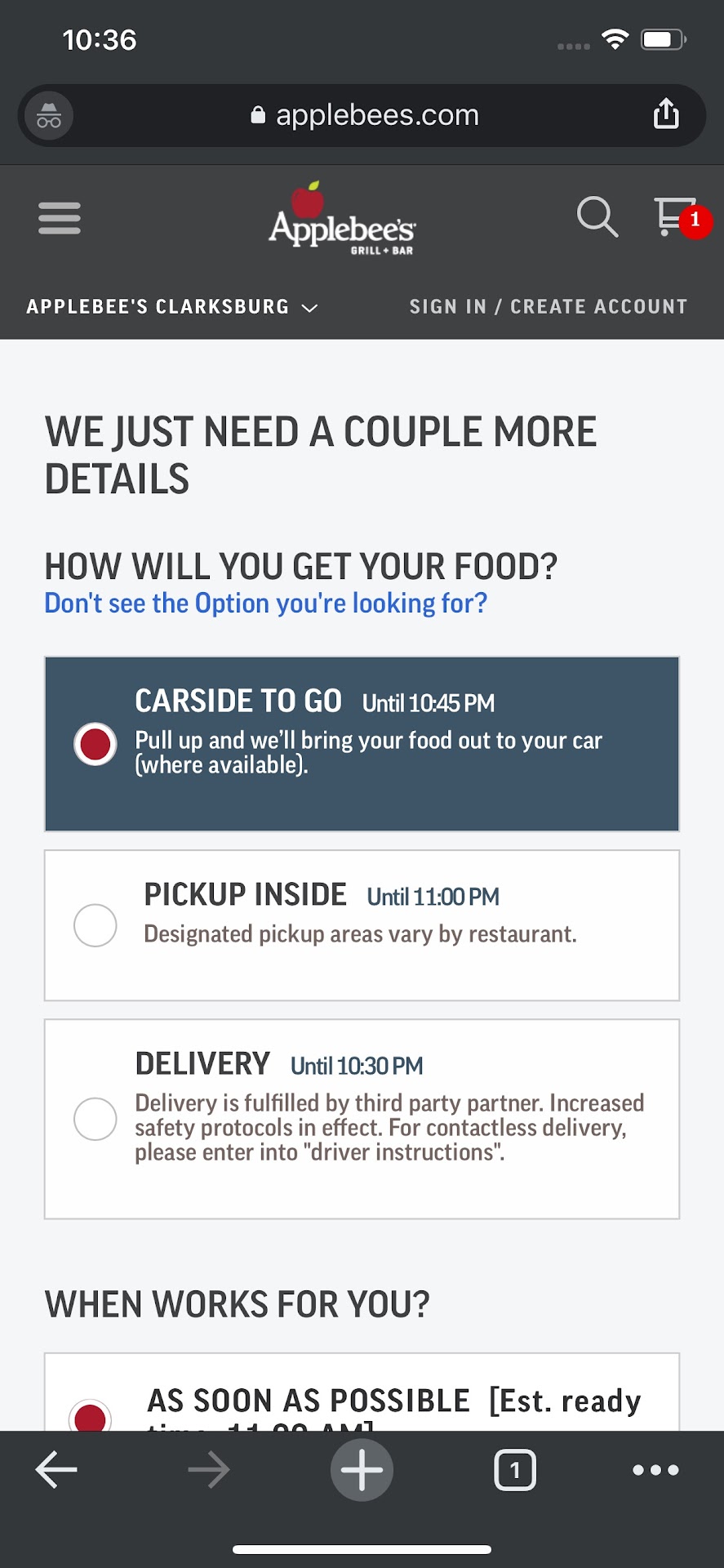
Task: Open the hamburger menu
Action: click(60, 218)
